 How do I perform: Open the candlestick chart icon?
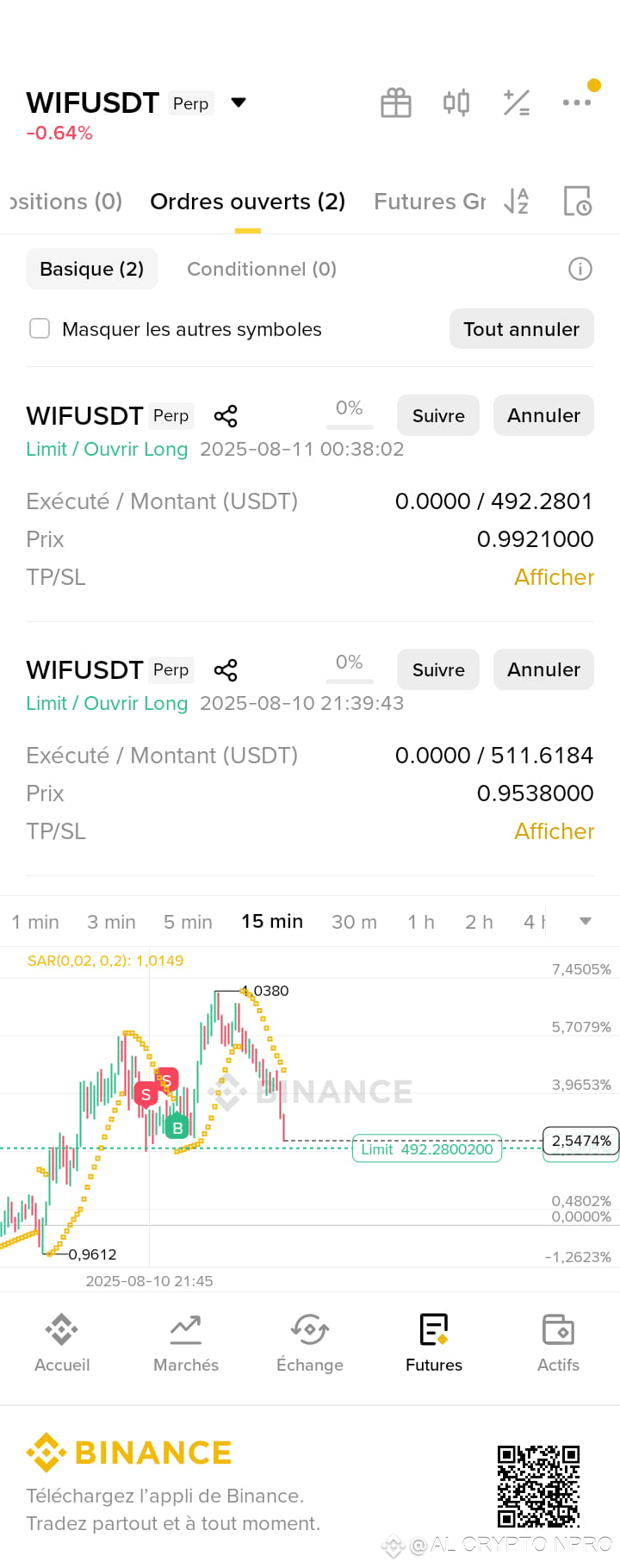(x=456, y=103)
